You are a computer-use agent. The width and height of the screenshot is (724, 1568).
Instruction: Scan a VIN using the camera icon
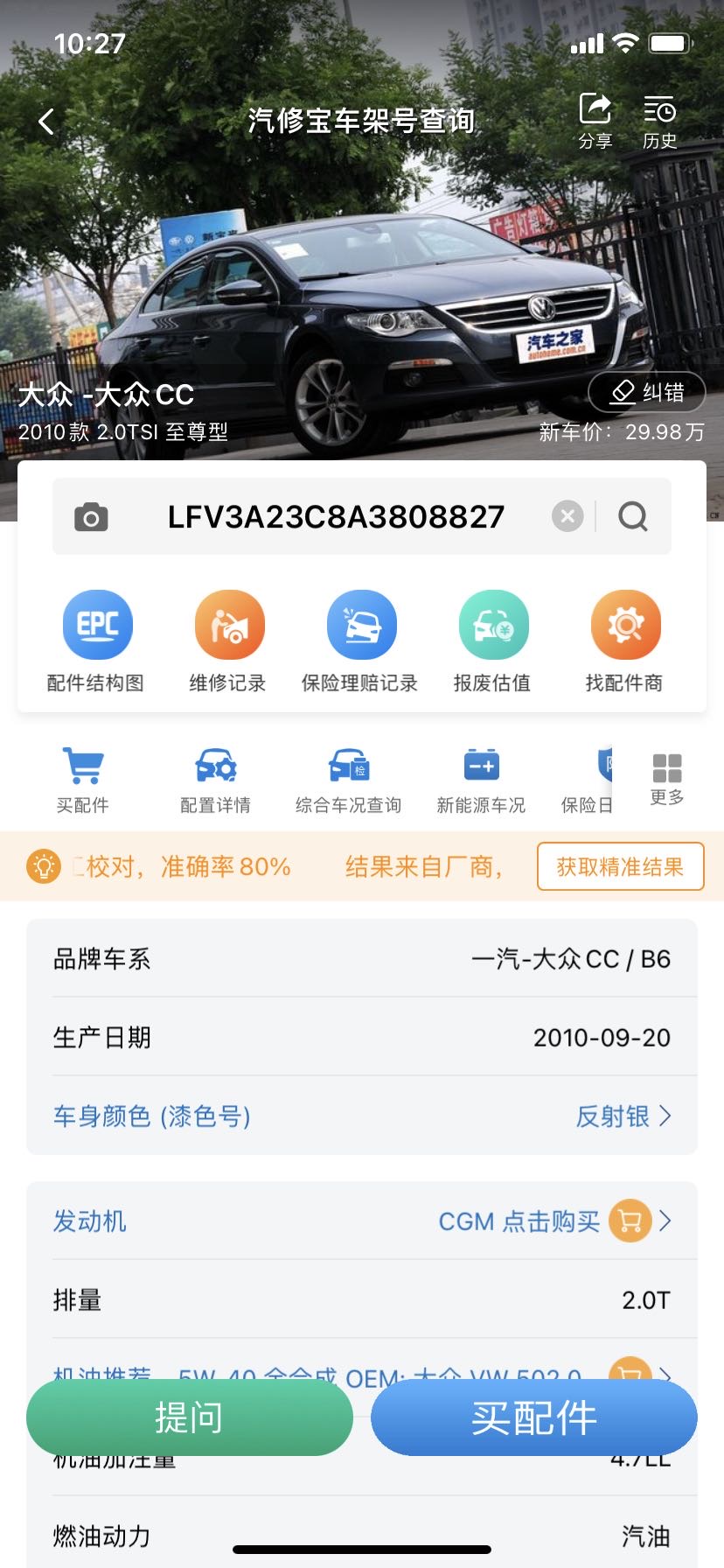(x=91, y=517)
